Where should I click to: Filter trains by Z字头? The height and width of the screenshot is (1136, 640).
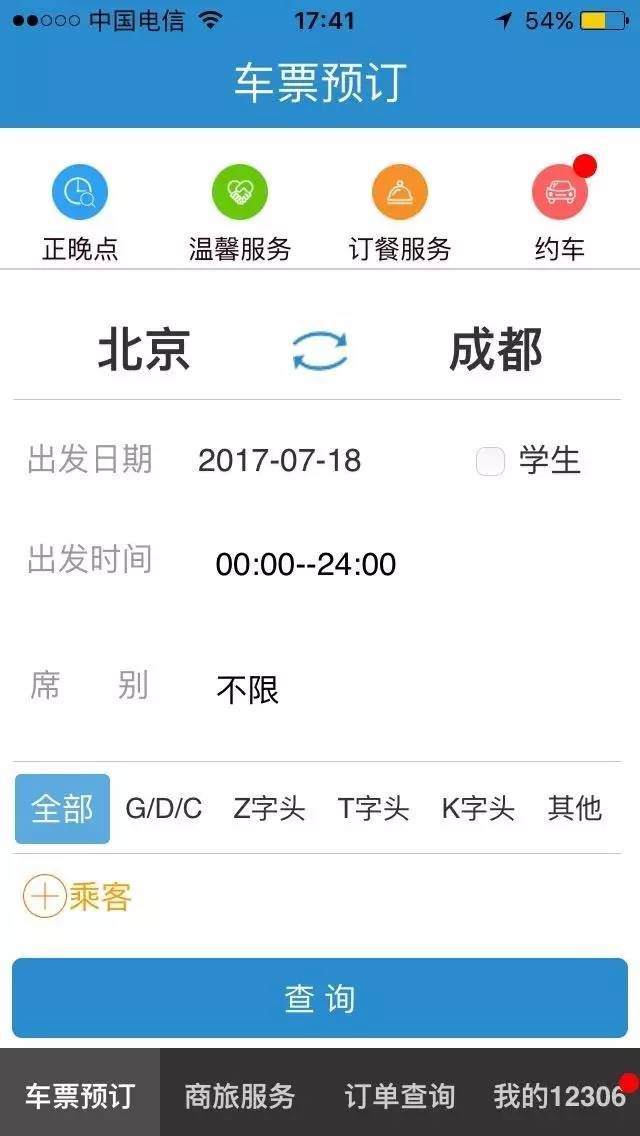point(269,809)
